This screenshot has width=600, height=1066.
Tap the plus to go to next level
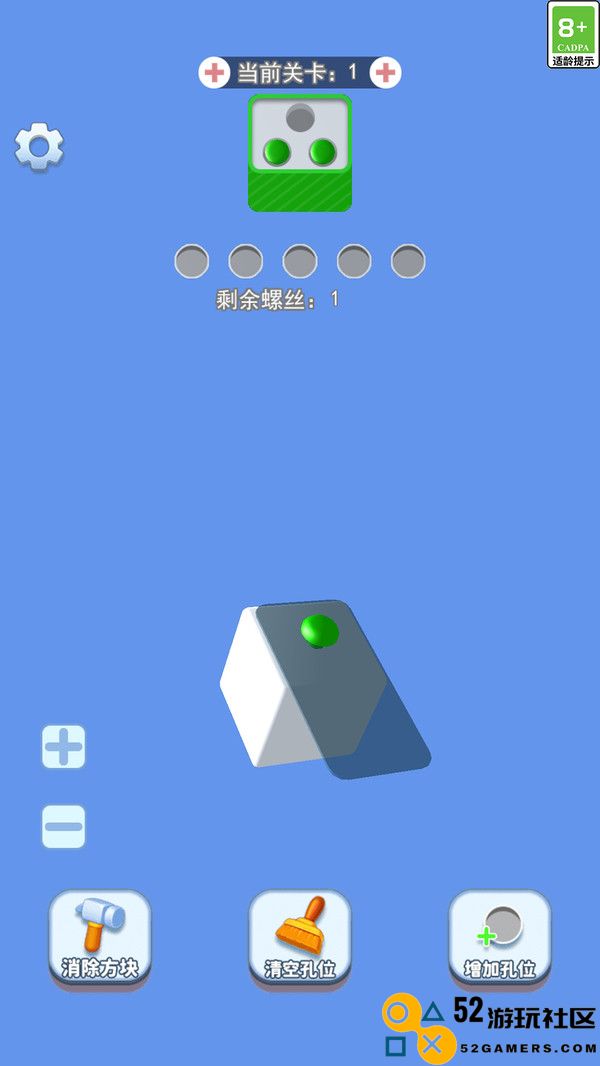click(x=385, y=73)
